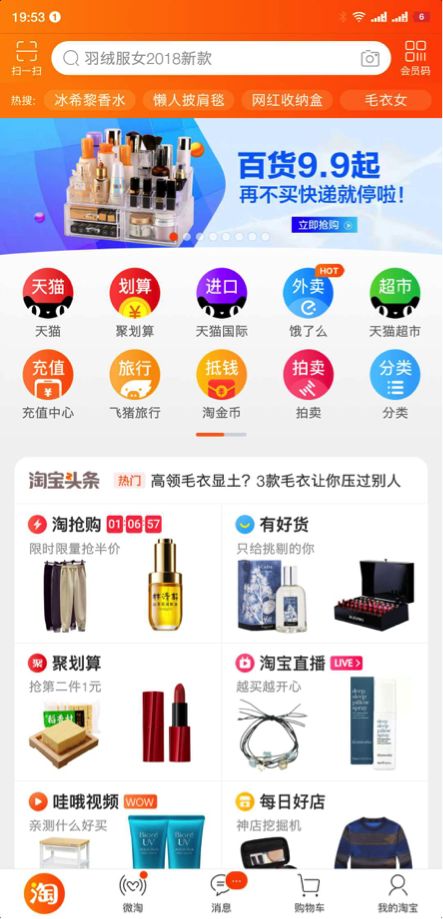Open the 淘宝直播 live card
This screenshot has width=443, height=919.
[x=324, y=712]
